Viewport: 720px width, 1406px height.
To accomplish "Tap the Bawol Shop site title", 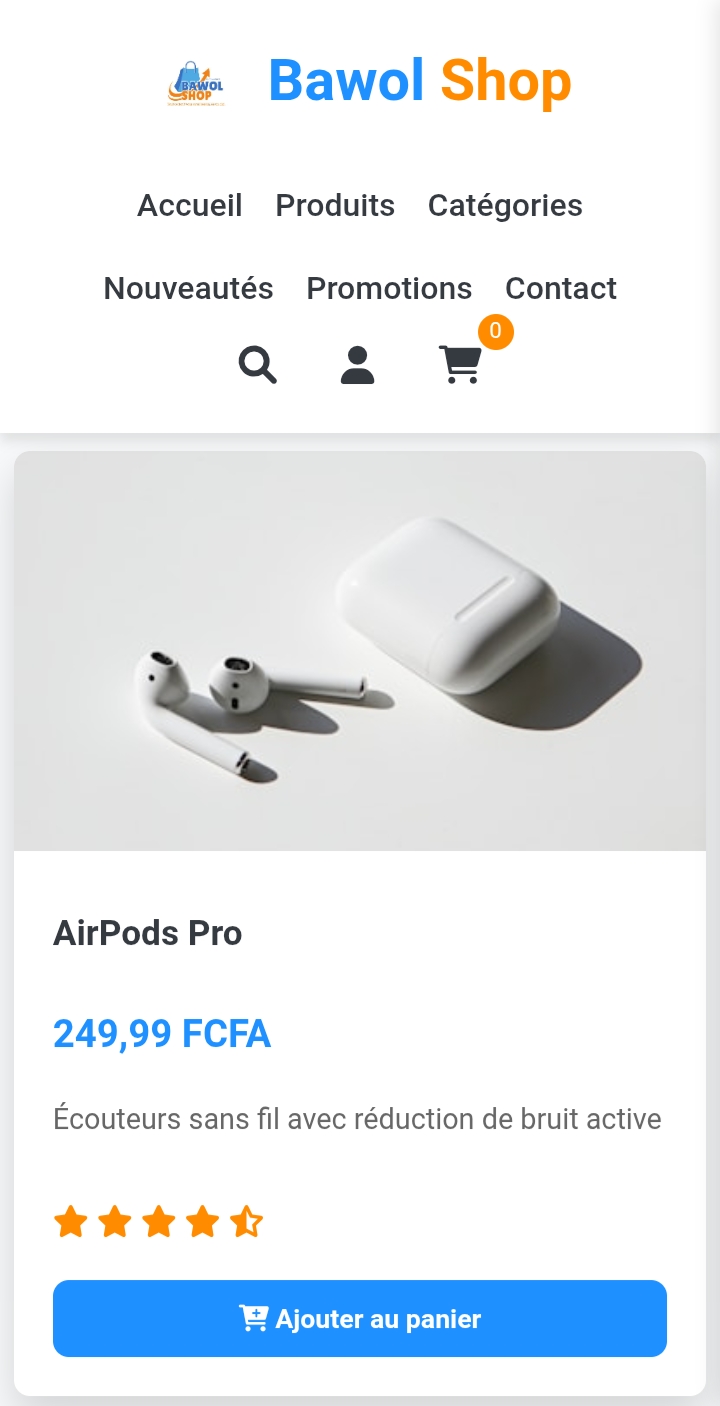I will click(419, 81).
